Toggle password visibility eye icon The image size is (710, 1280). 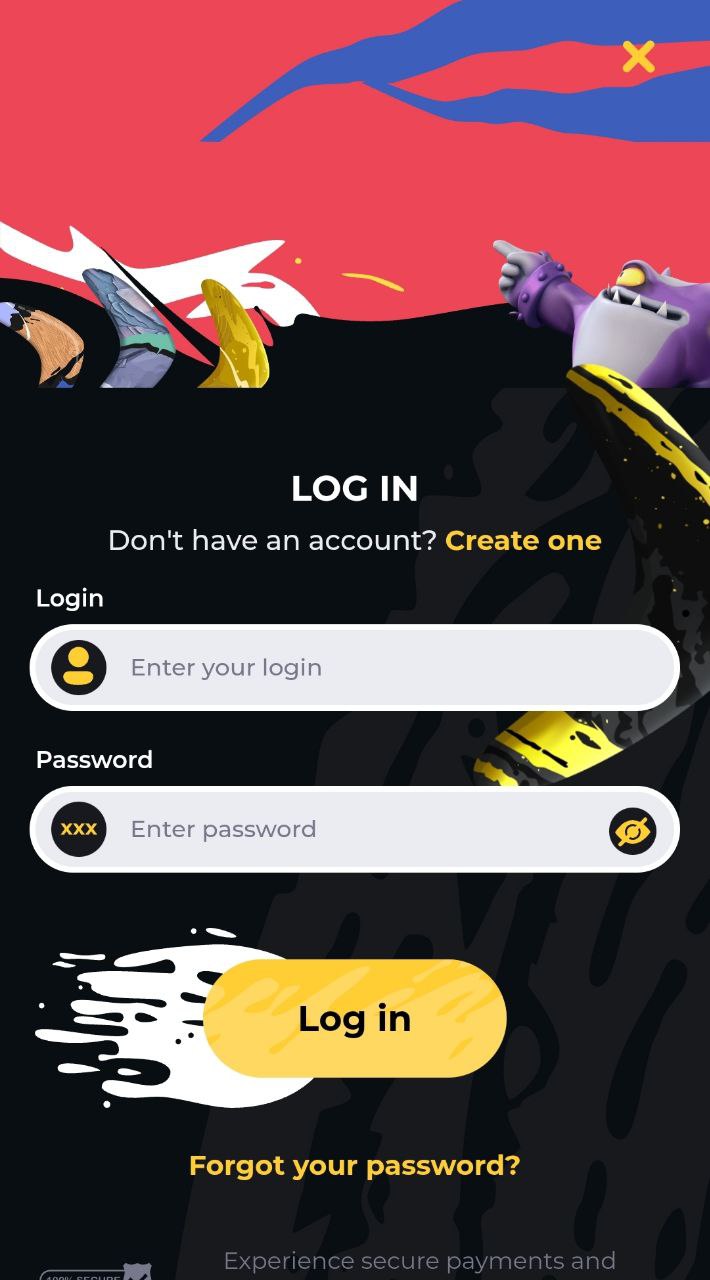click(633, 831)
